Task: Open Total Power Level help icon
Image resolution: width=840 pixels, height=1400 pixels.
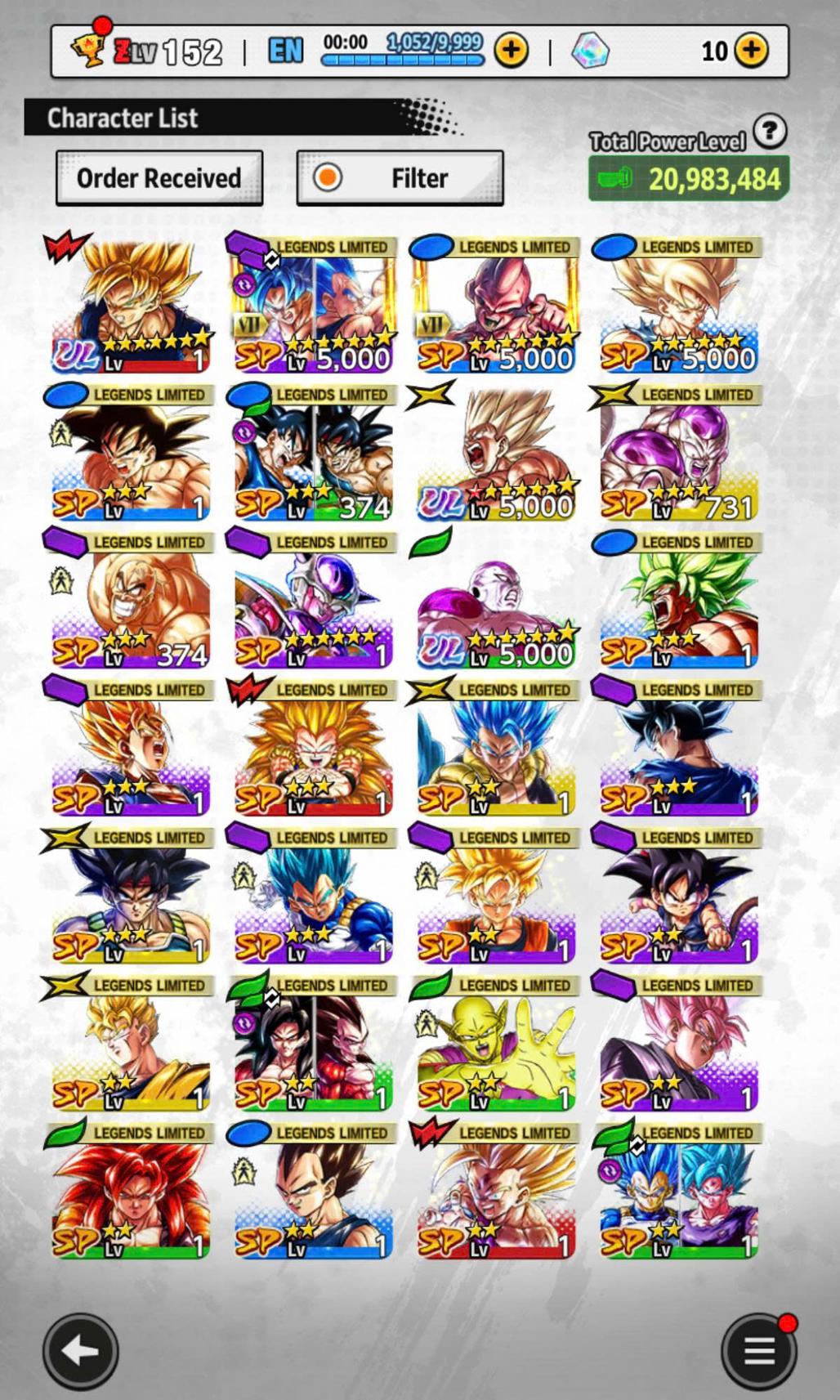Action: [x=769, y=131]
